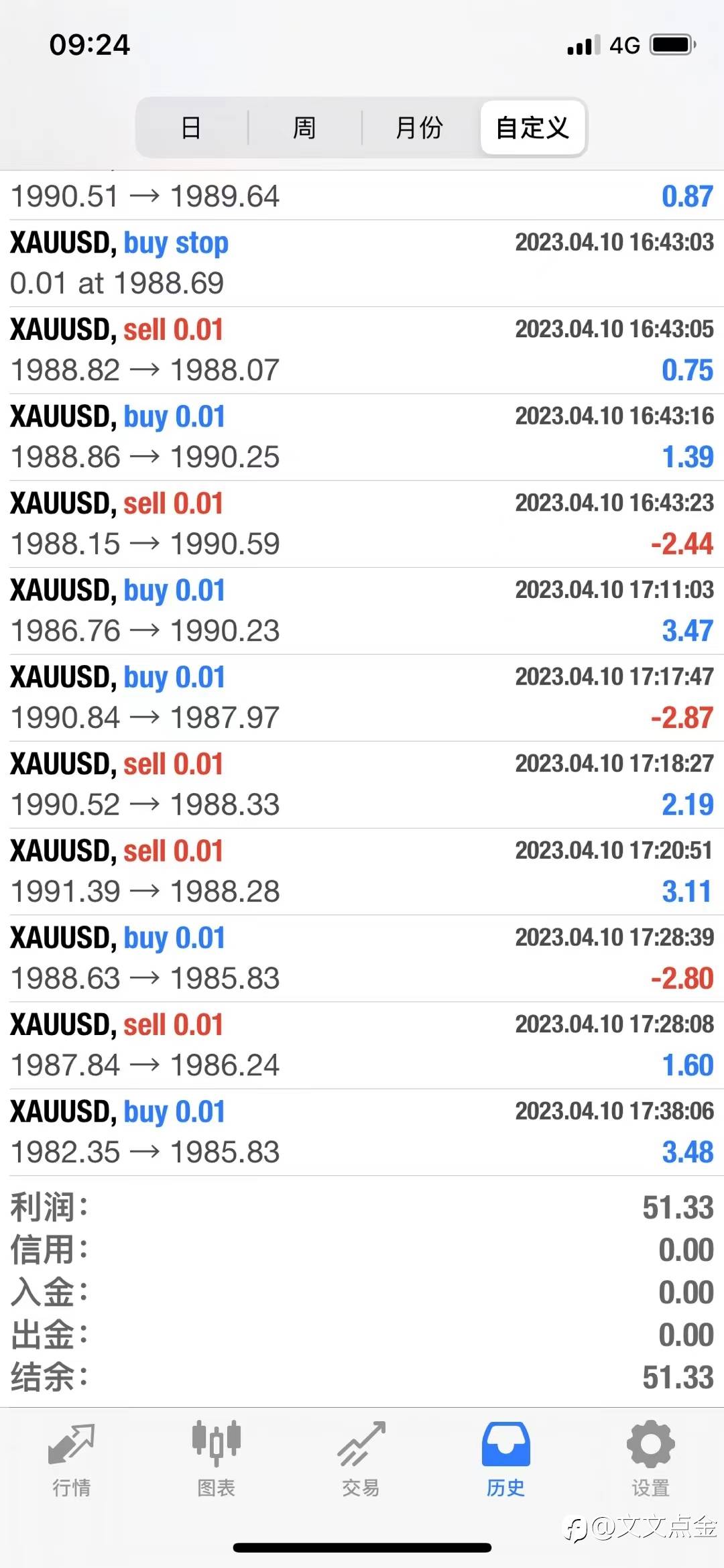
Task: Expand the buy trade with -2.87 loss
Action: click(362, 698)
